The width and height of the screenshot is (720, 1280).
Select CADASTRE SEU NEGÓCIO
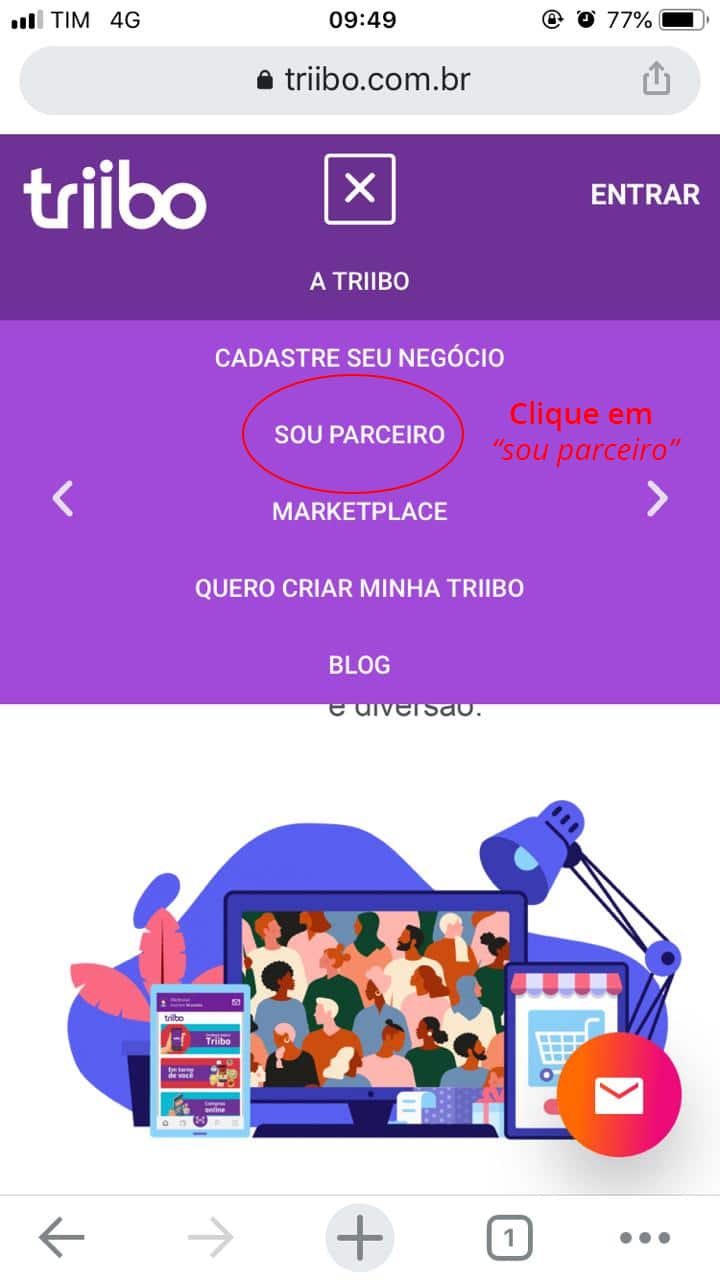(360, 358)
